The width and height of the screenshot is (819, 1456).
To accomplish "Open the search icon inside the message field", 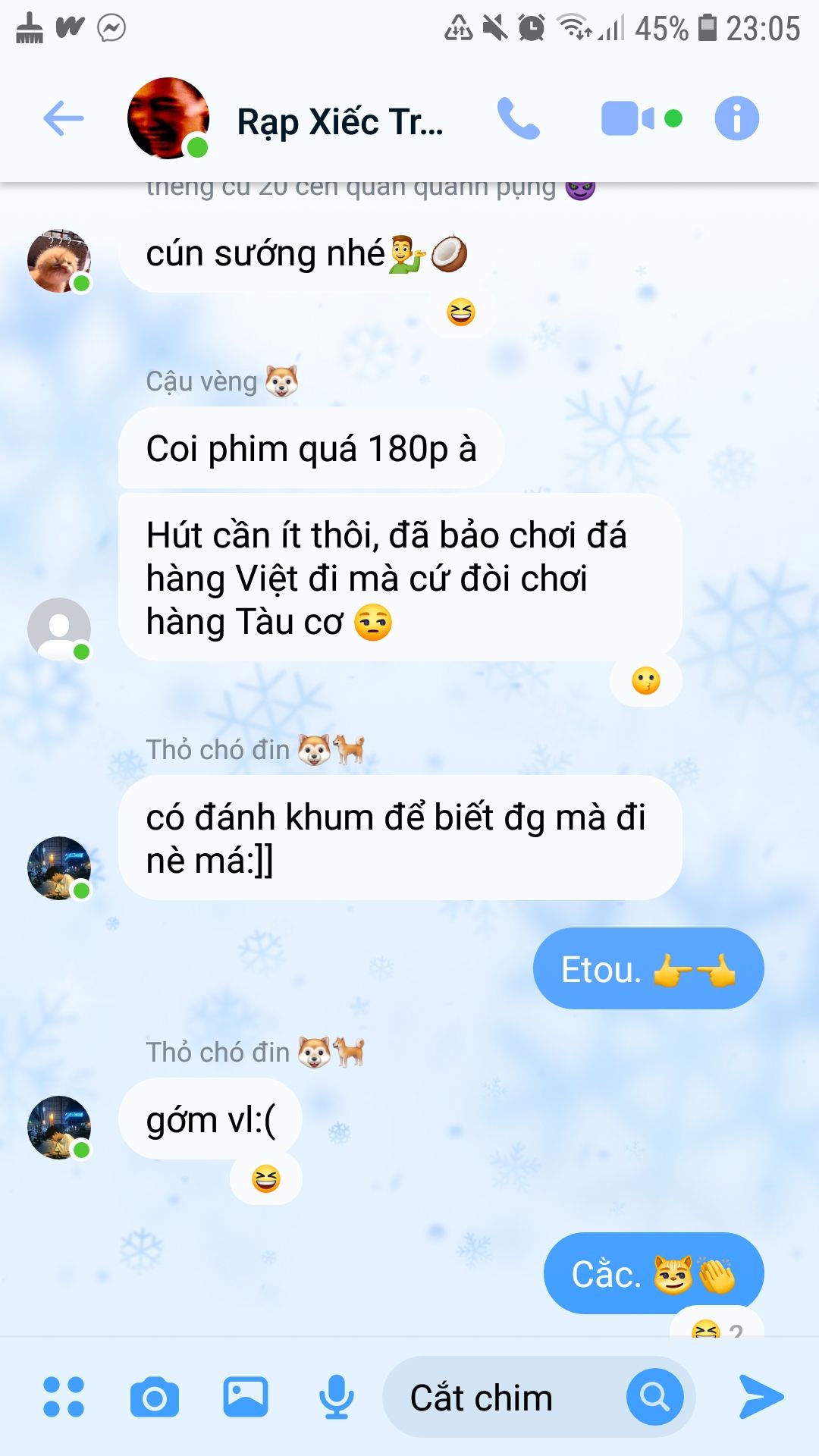I will point(654,1396).
